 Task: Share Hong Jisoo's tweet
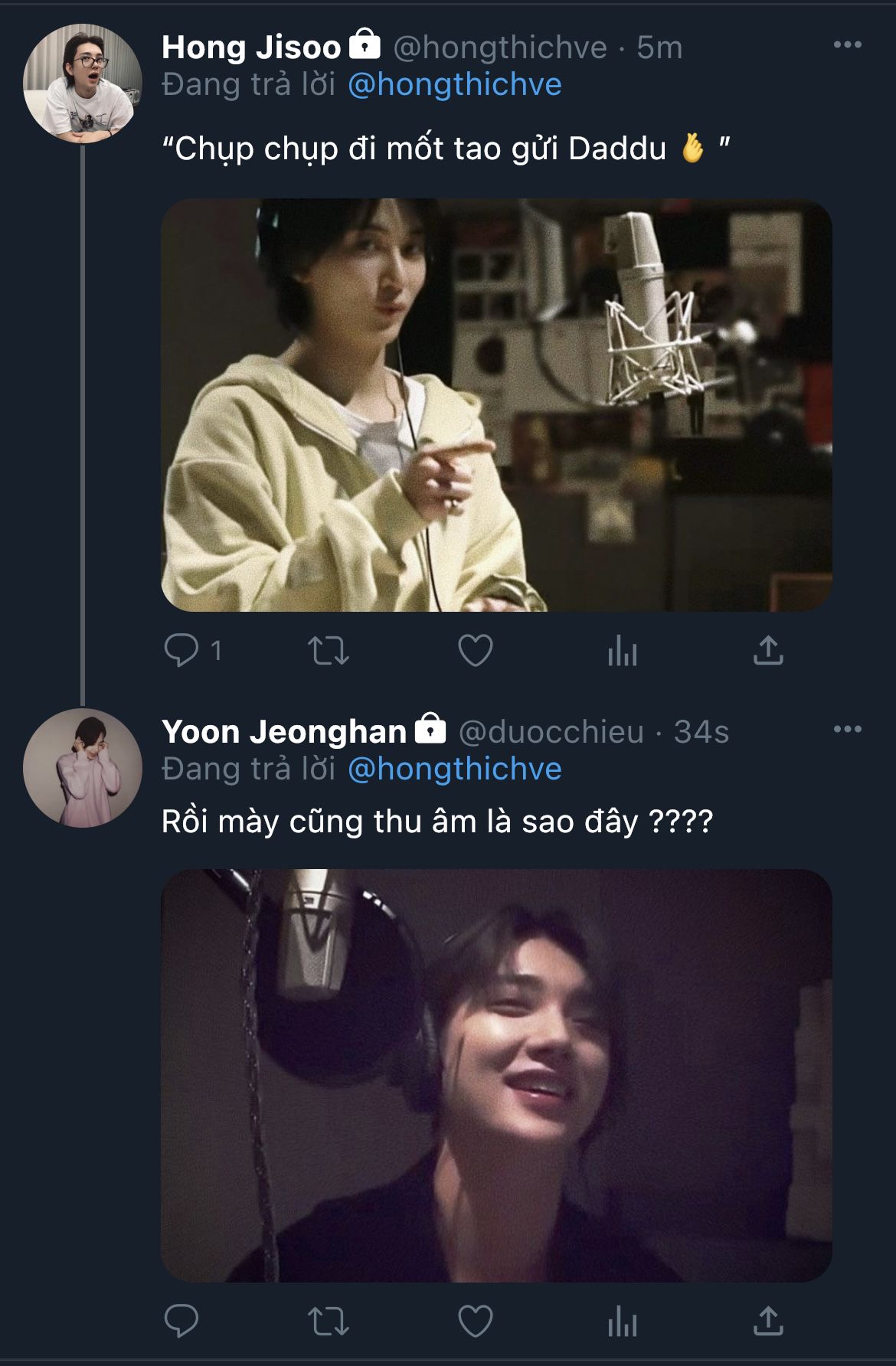(x=768, y=651)
